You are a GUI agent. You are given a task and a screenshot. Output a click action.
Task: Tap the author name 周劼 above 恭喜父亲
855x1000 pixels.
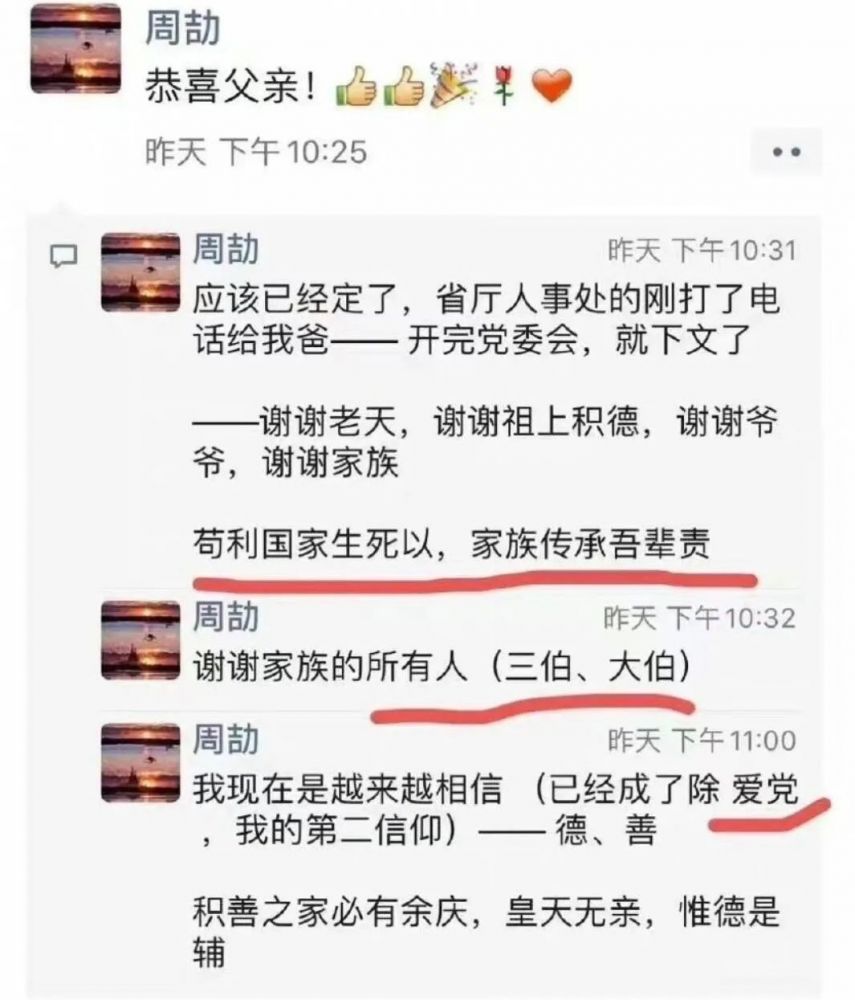pyautogui.click(x=183, y=30)
